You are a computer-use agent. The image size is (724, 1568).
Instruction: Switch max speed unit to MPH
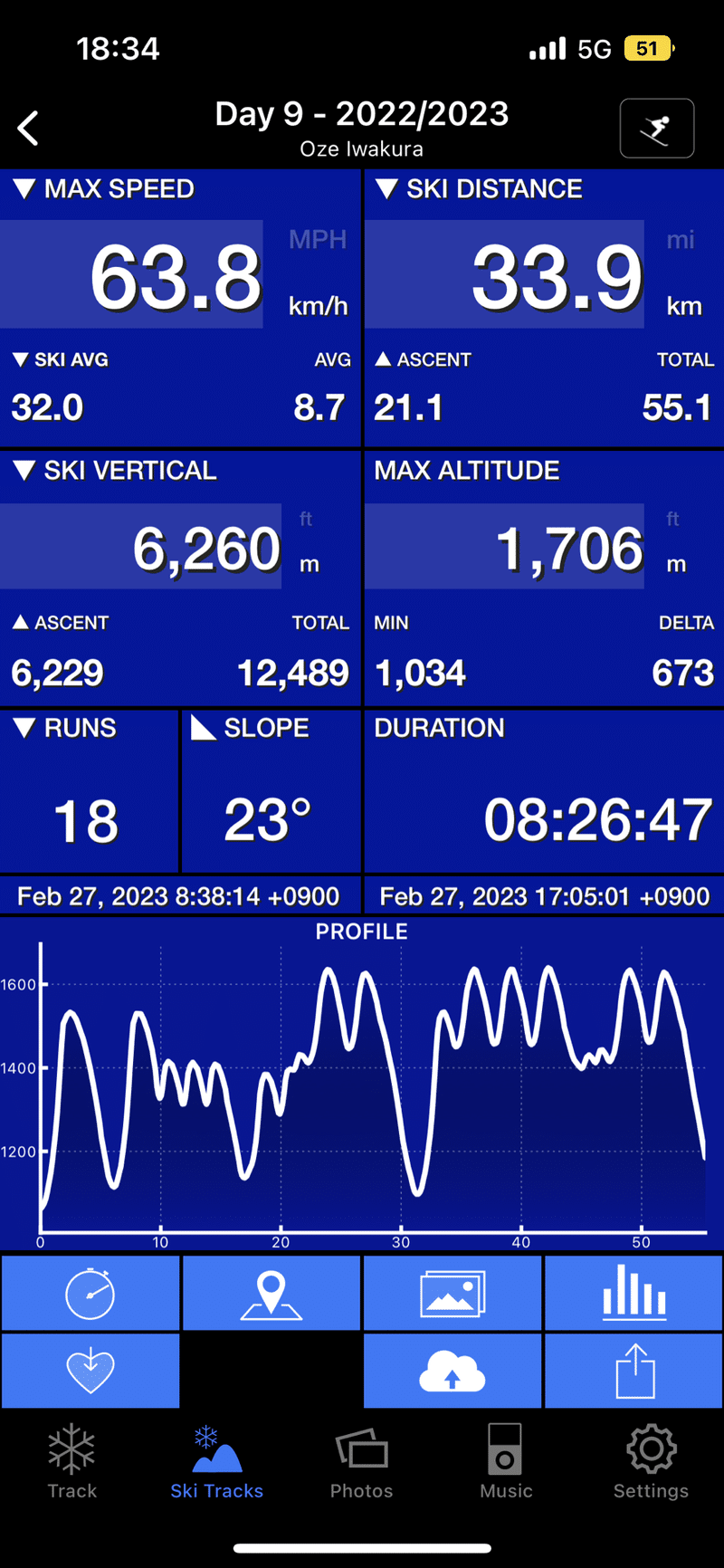pos(318,240)
